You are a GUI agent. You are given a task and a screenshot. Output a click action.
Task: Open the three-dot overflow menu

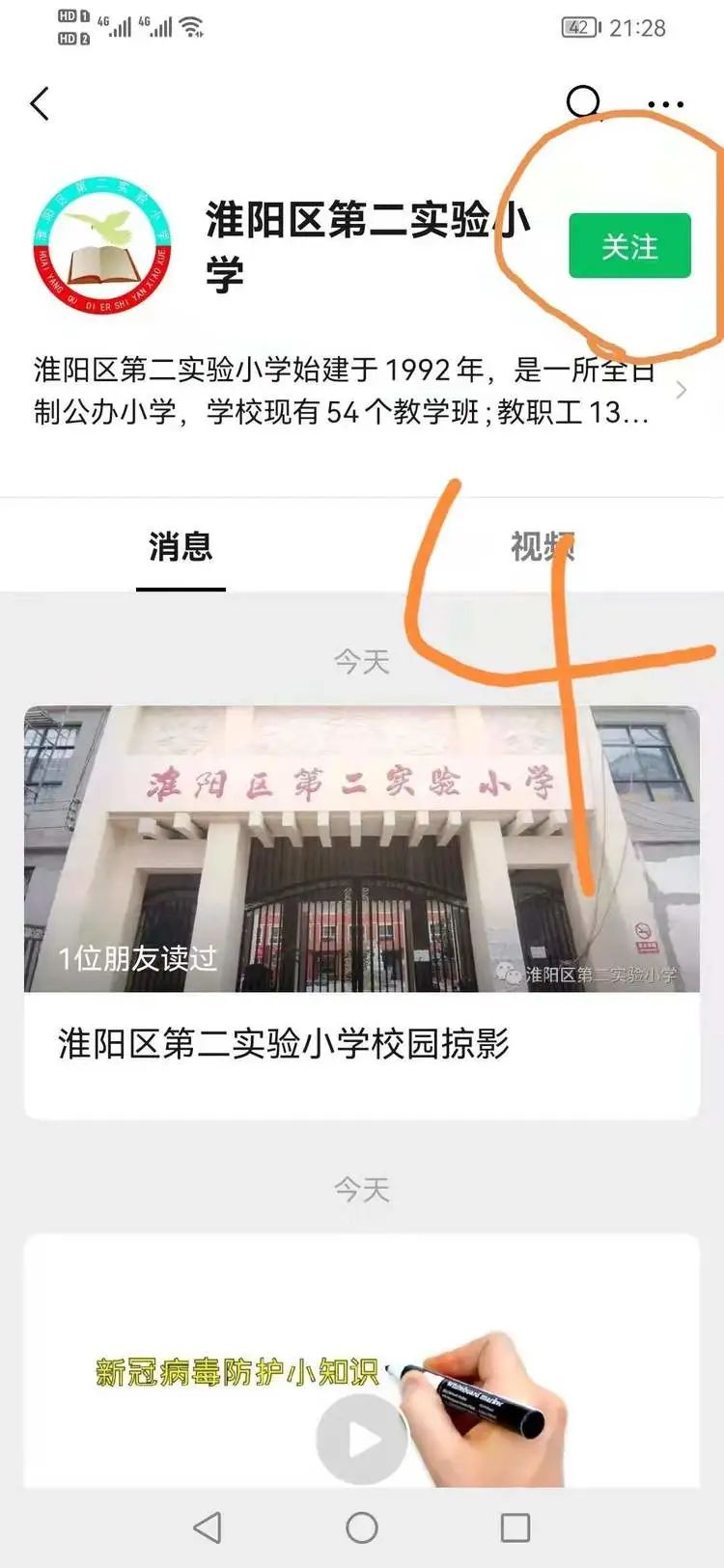pos(665,104)
